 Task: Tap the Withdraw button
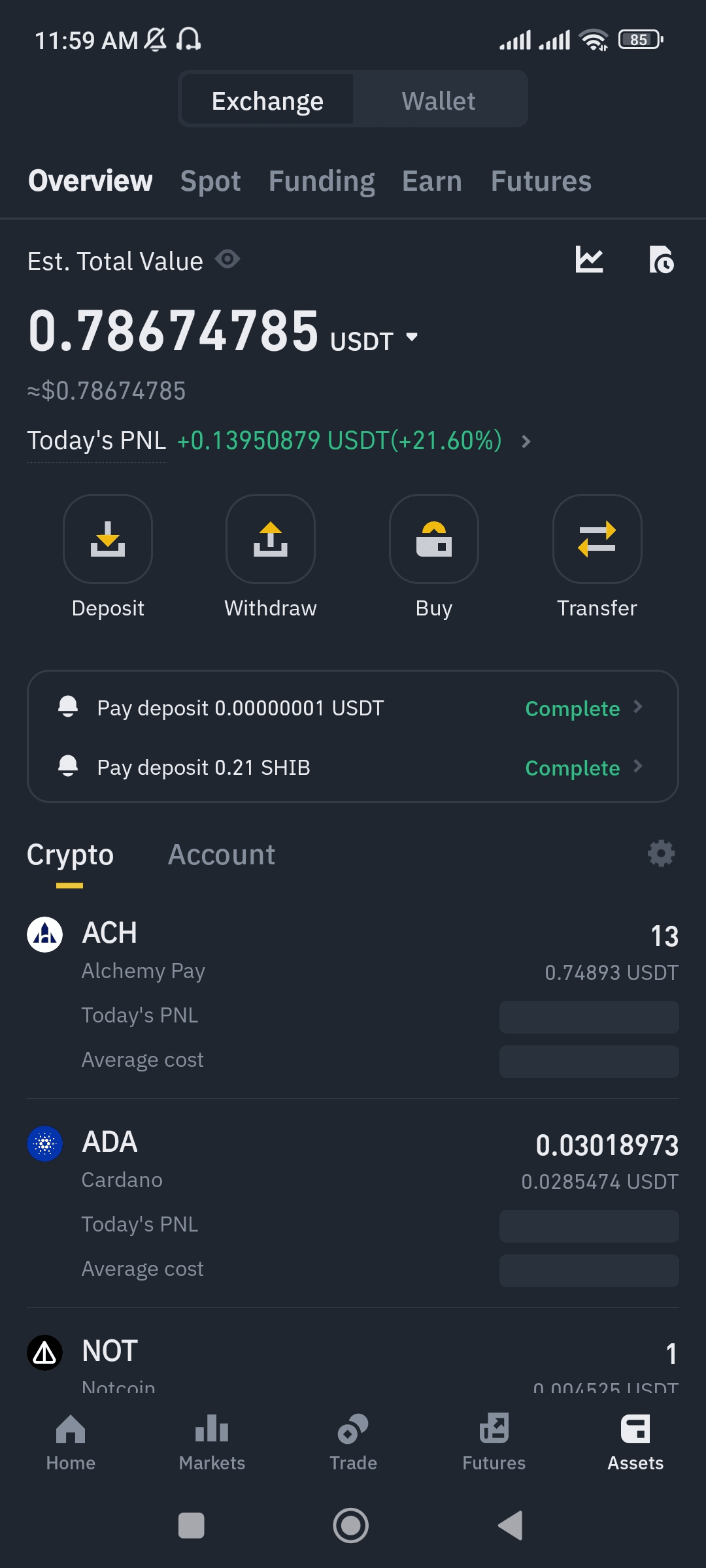tap(271, 539)
